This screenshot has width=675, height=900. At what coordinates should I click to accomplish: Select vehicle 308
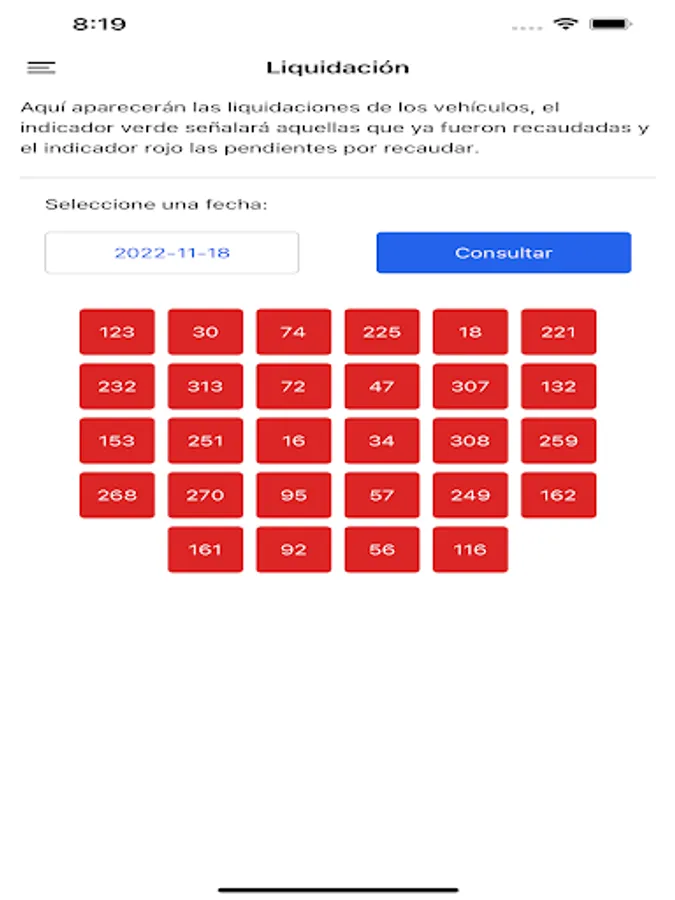[470, 441]
